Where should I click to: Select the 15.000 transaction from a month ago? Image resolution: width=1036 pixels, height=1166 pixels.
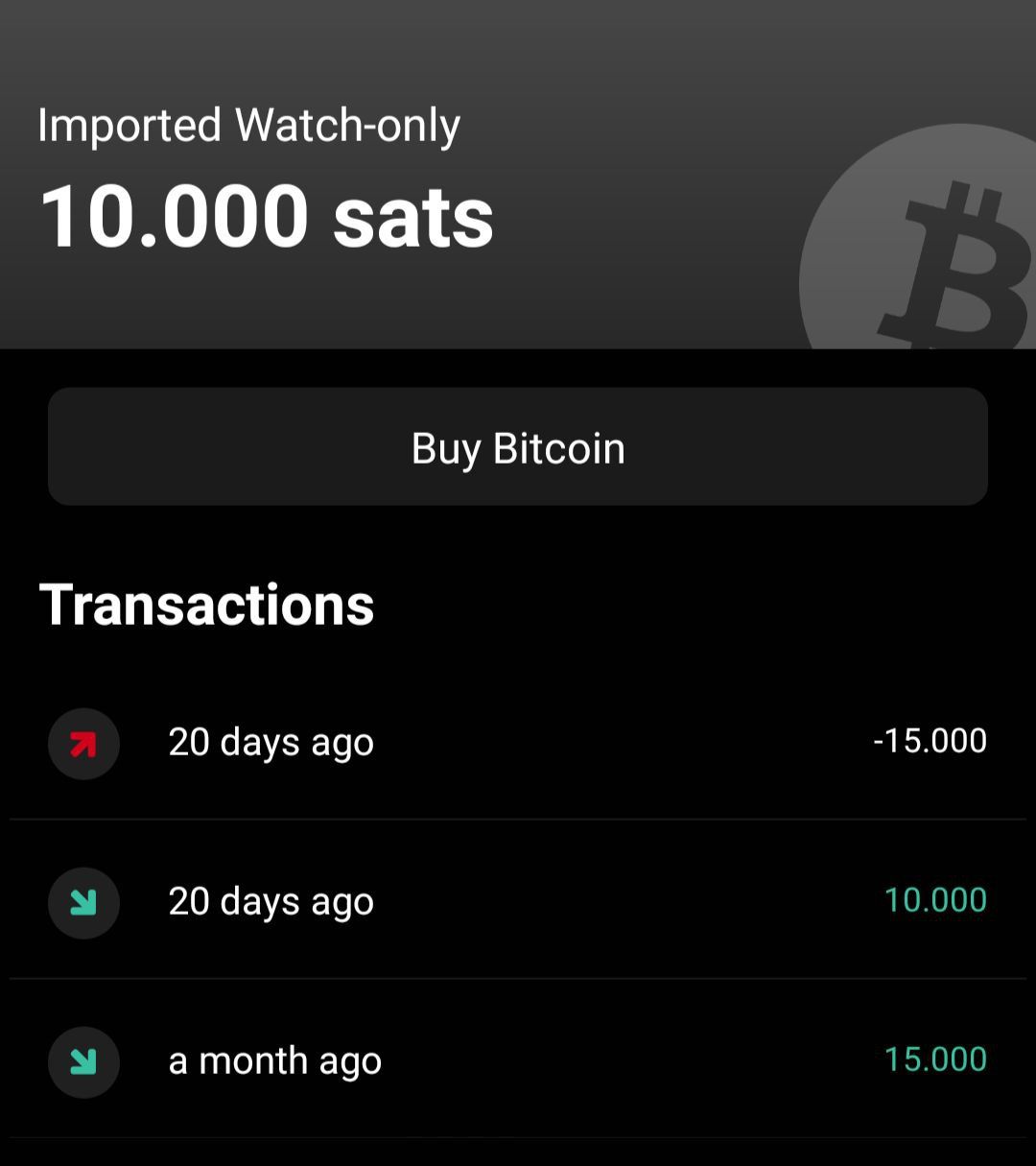pyautogui.click(x=518, y=1060)
